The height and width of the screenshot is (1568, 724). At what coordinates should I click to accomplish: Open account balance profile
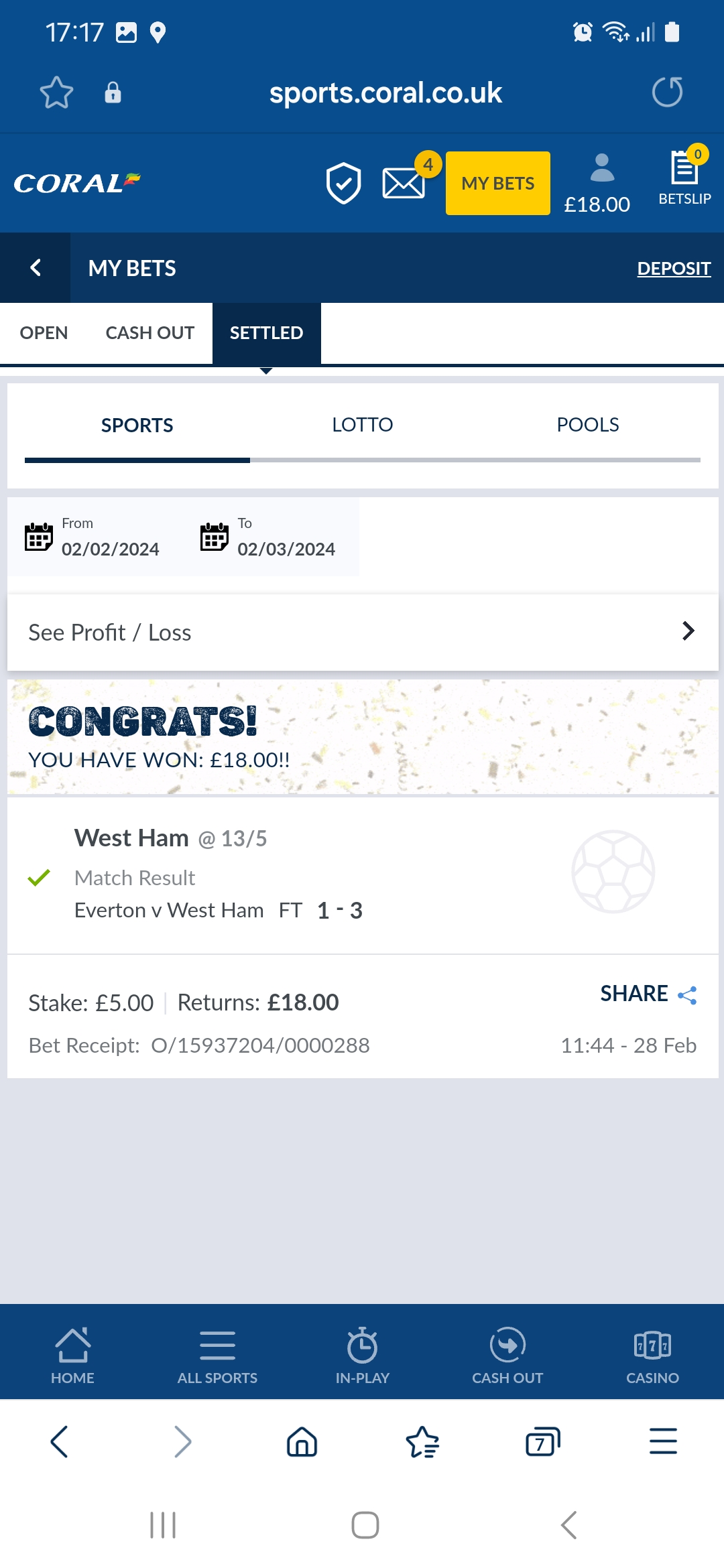click(597, 183)
